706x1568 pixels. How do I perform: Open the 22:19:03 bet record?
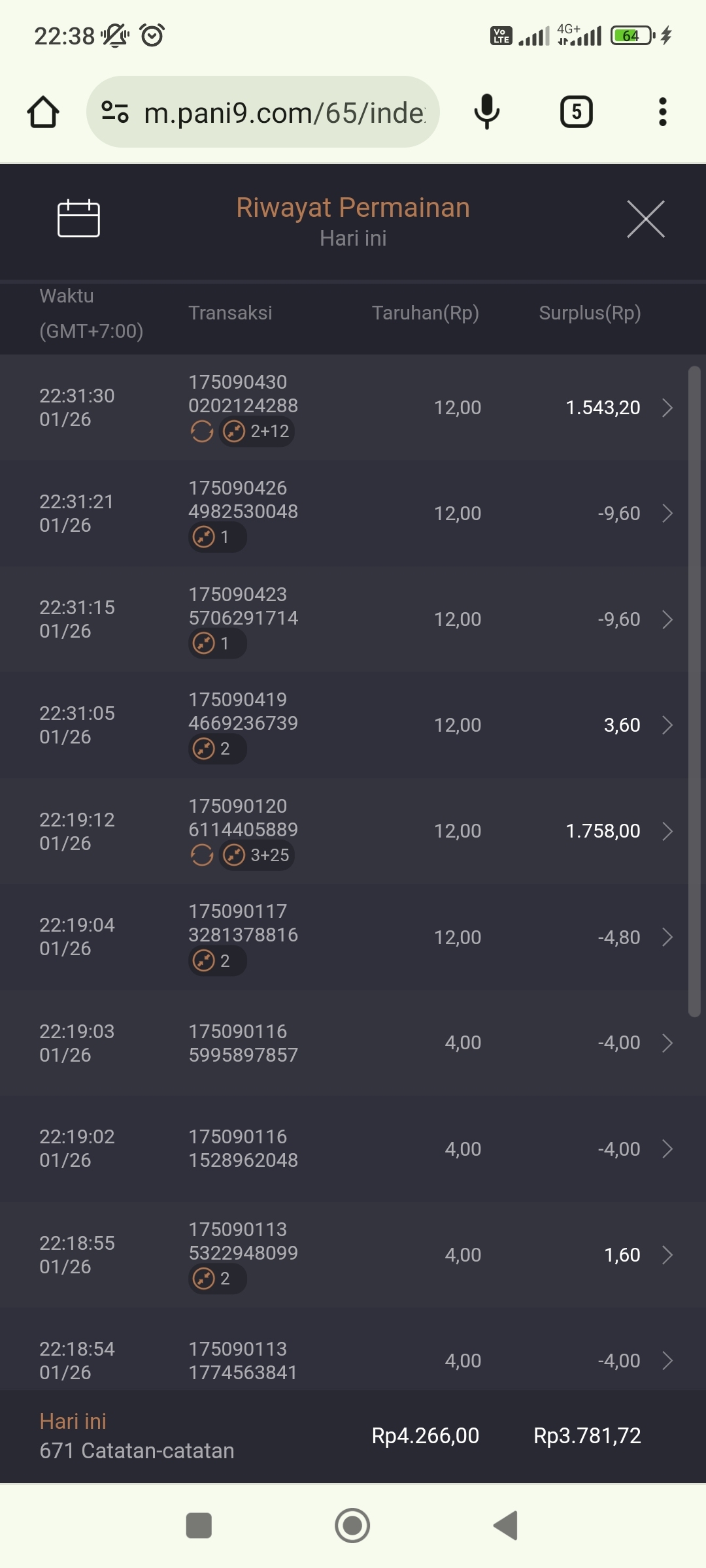coord(353,1043)
